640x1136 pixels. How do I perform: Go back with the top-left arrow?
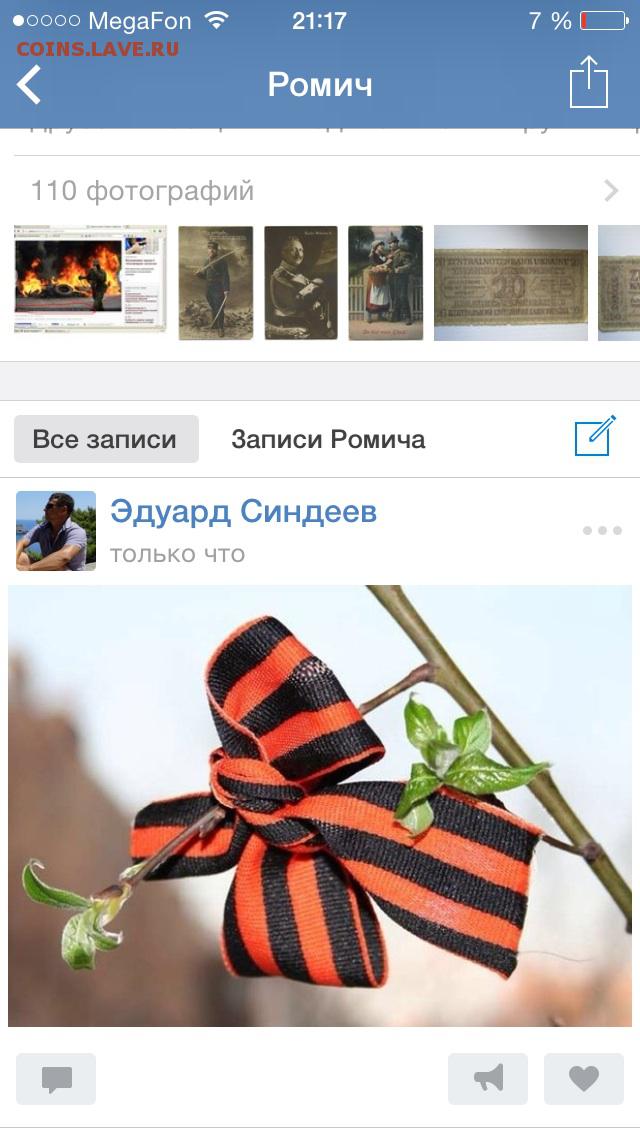pyautogui.click(x=30, y=85)
